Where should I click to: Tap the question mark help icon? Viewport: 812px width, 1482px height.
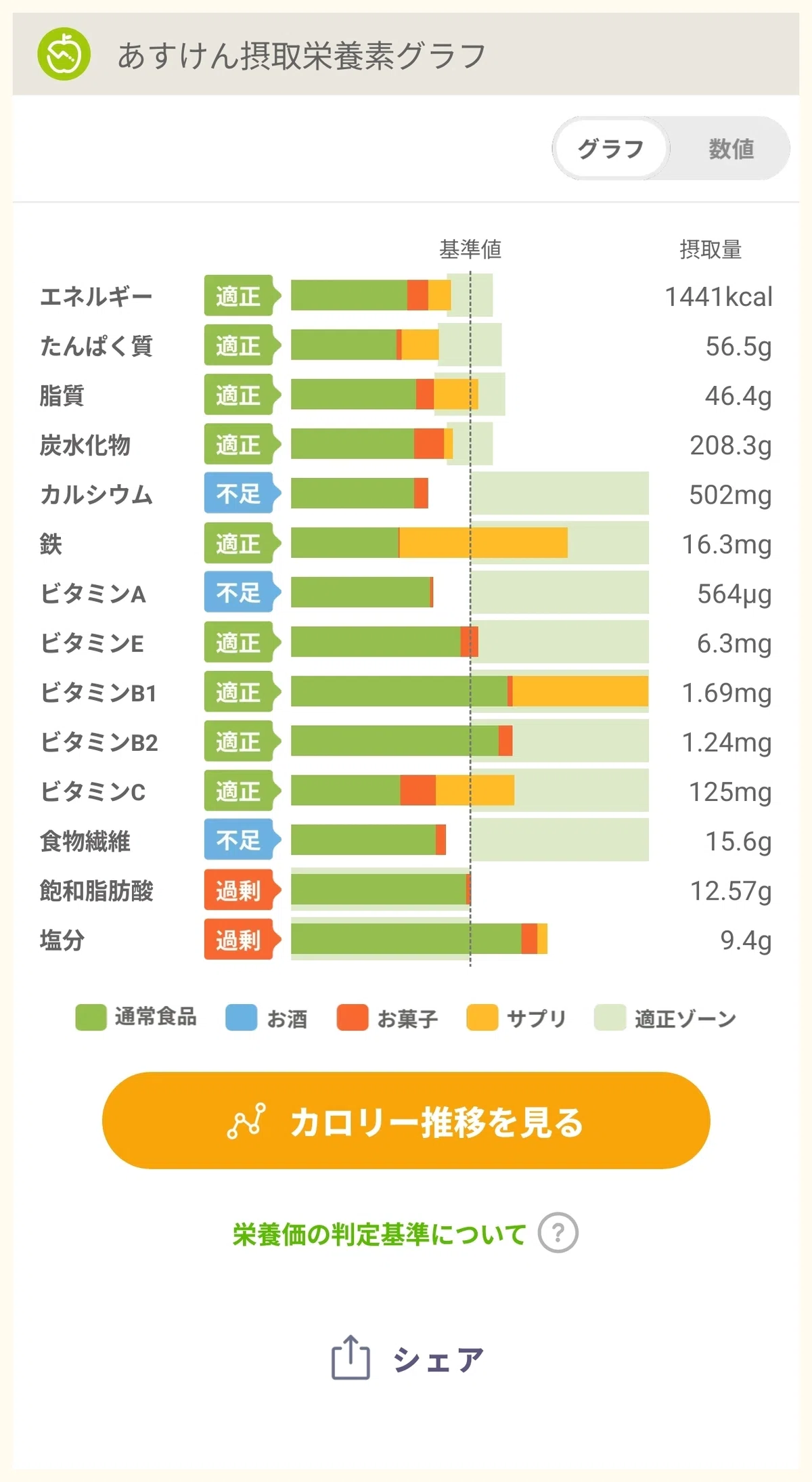coord(558,1234)
